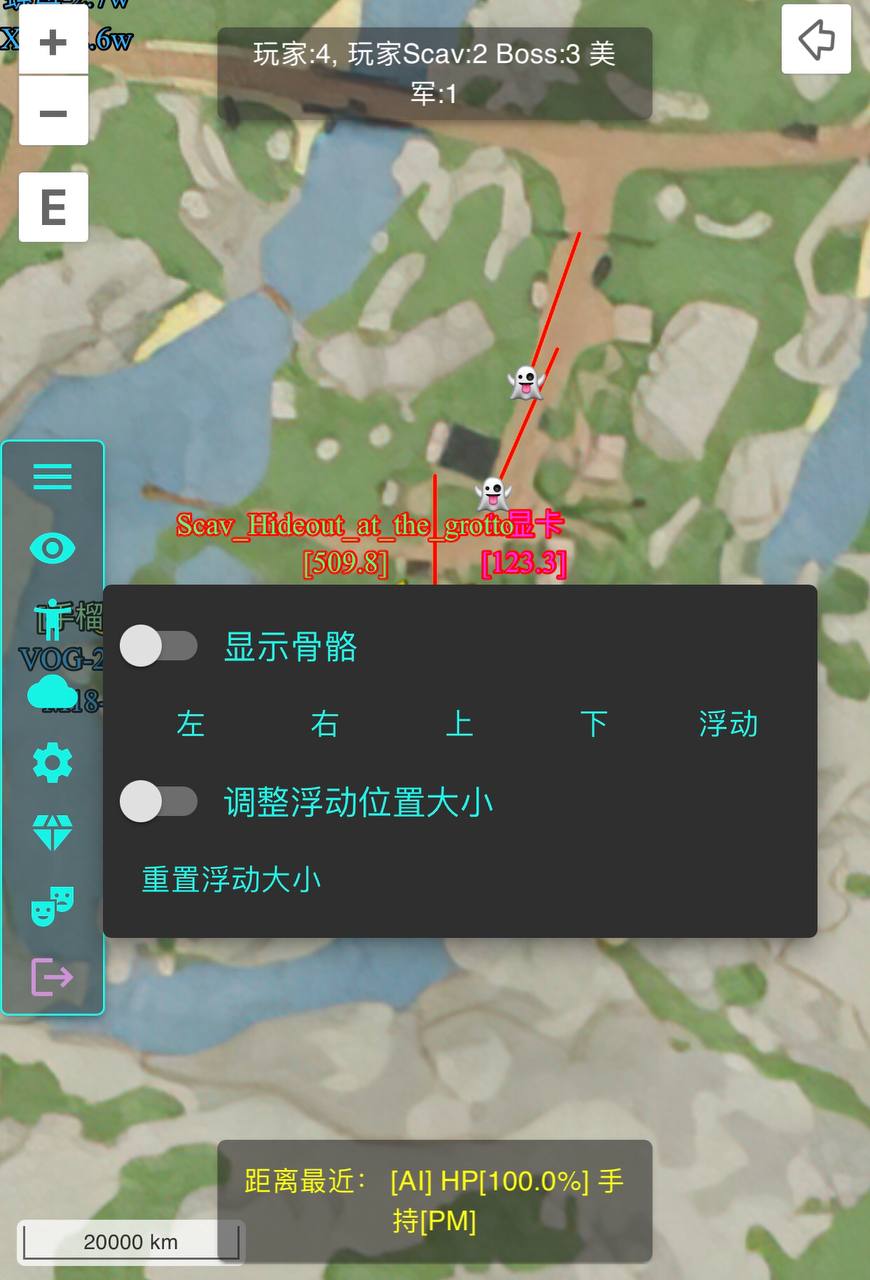This screenshot has width=870, height=1280.
Task: Zoom in the map with plus button
Action: coord(53,42)
